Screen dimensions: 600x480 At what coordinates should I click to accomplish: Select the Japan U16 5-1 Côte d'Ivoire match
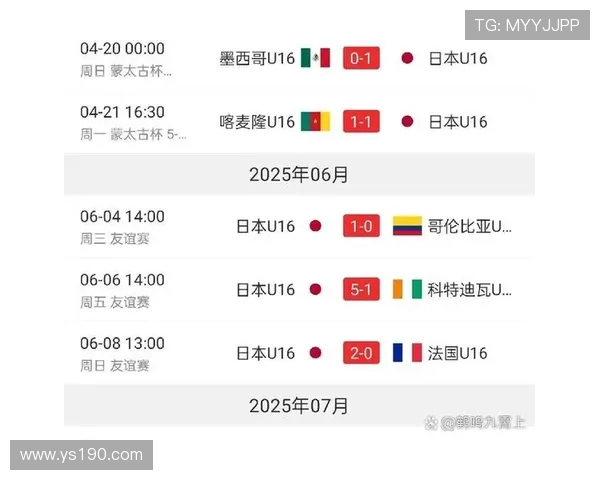360,290
